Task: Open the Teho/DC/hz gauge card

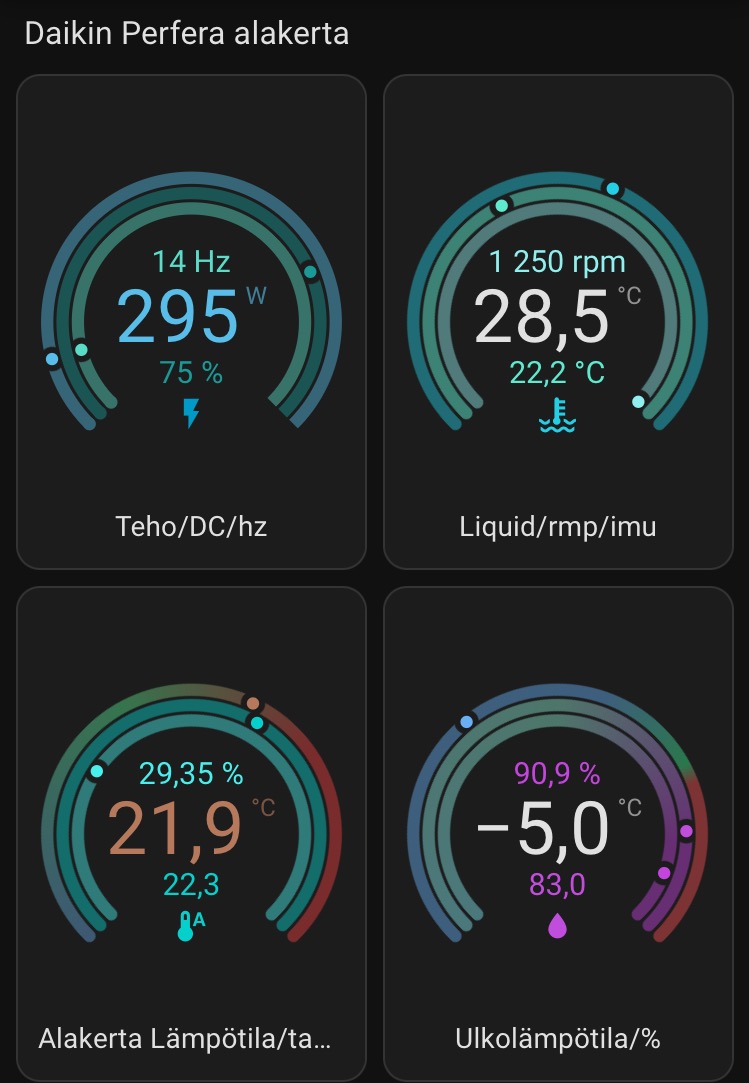Action: [x=191, y=321]
